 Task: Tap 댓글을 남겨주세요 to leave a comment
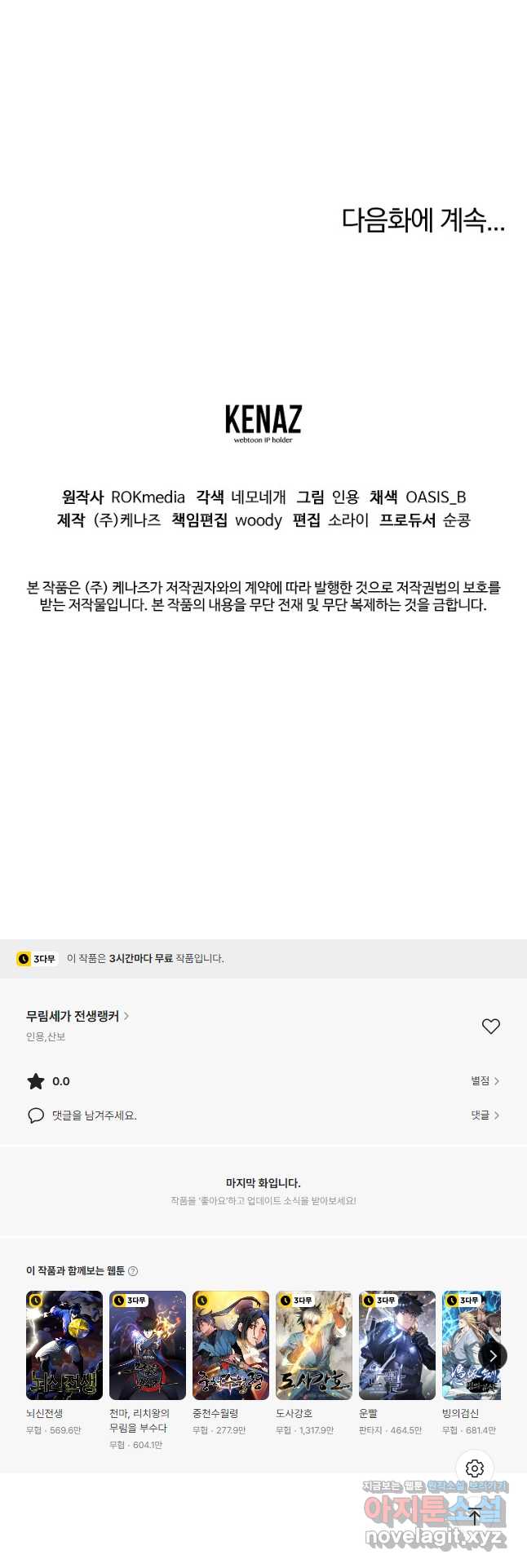tap(94, 1115)
